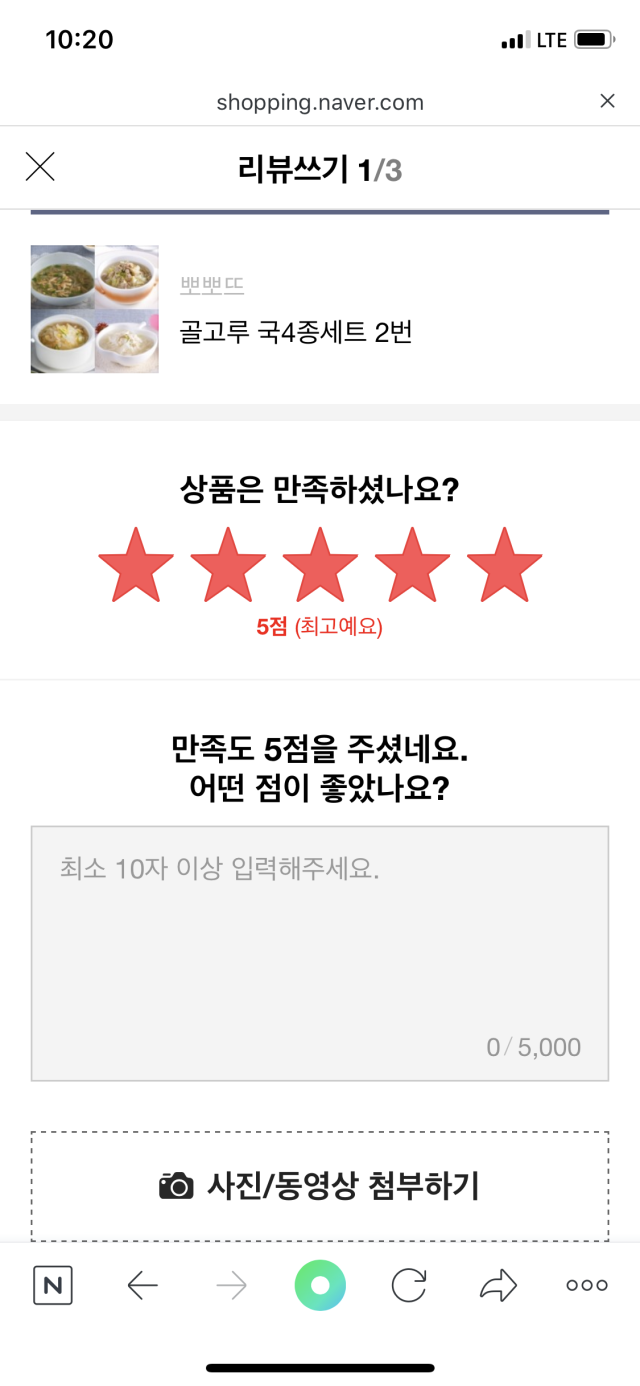Set the rating to two stars
This screenshot has width=640, height=1386.
coord(228,565)
